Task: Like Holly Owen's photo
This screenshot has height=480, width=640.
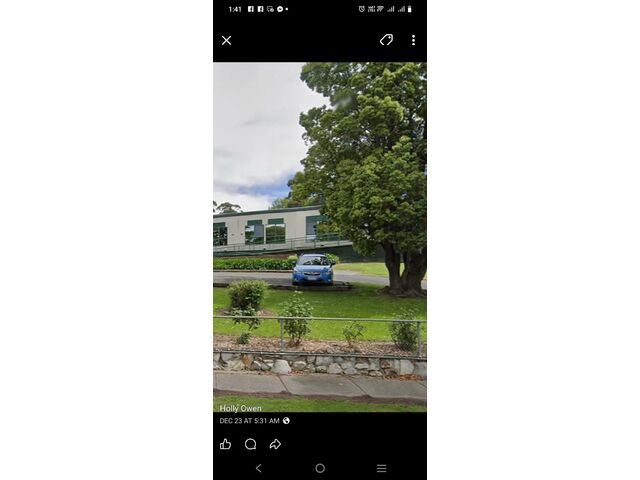Action: (225, 444)
